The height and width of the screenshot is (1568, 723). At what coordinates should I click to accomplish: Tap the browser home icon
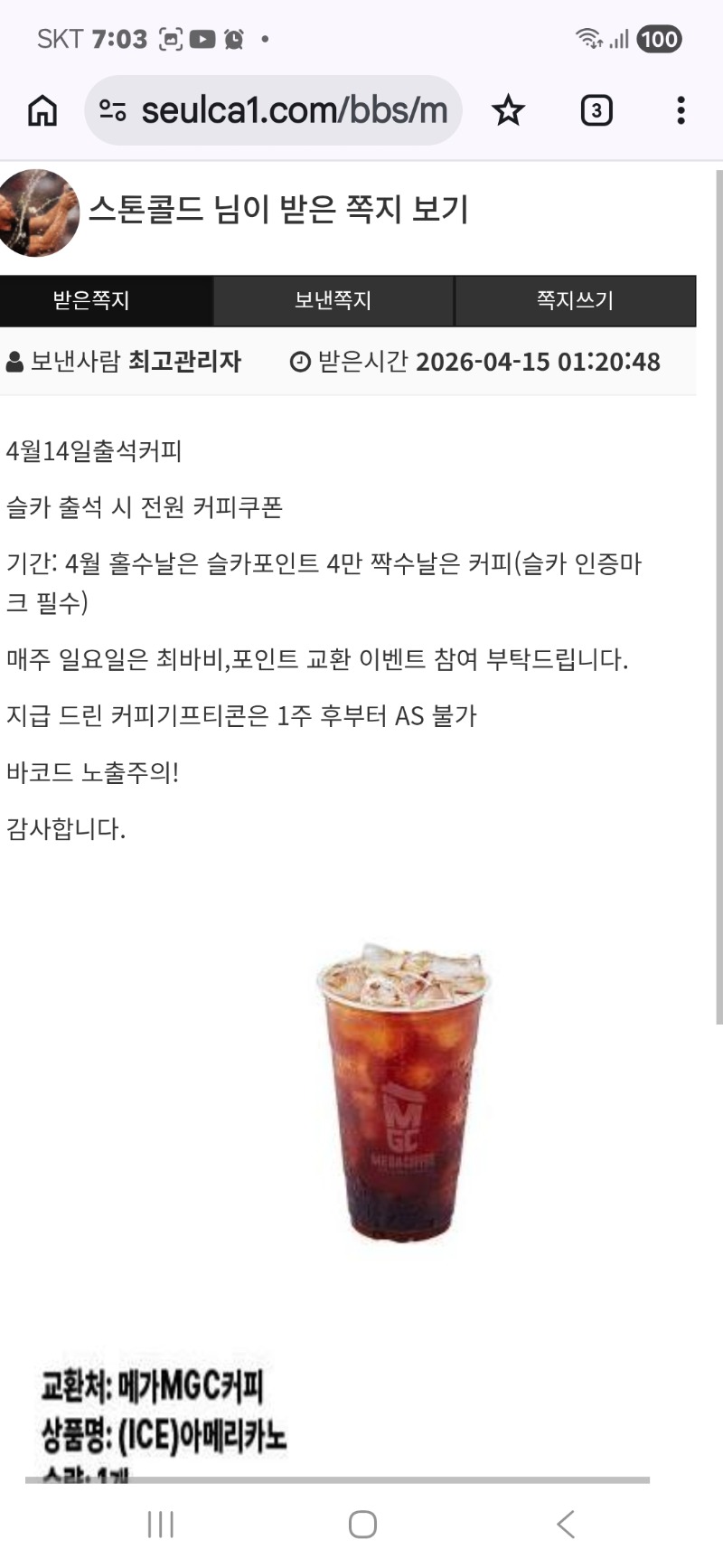point(42,111)
